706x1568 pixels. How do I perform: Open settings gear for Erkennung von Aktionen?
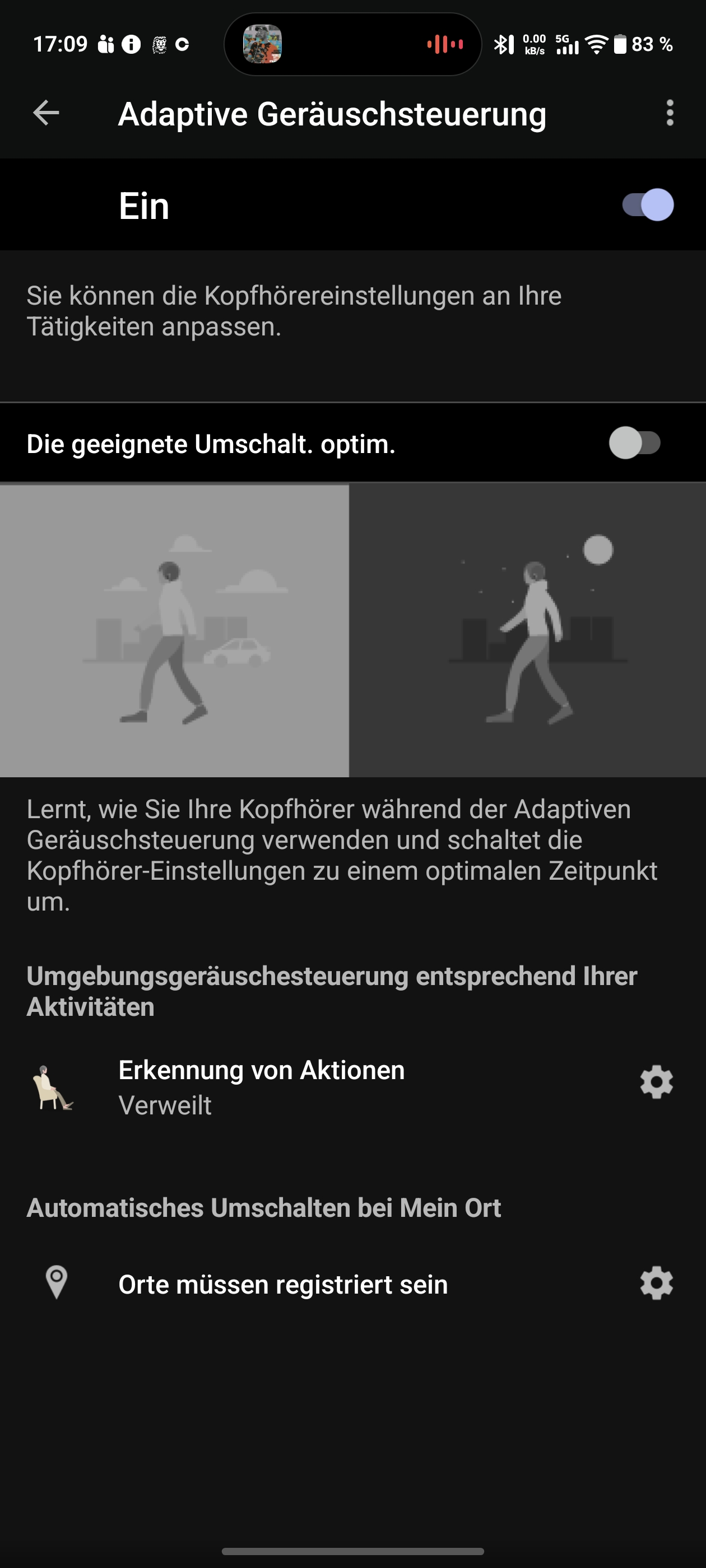click(656, 1082)
